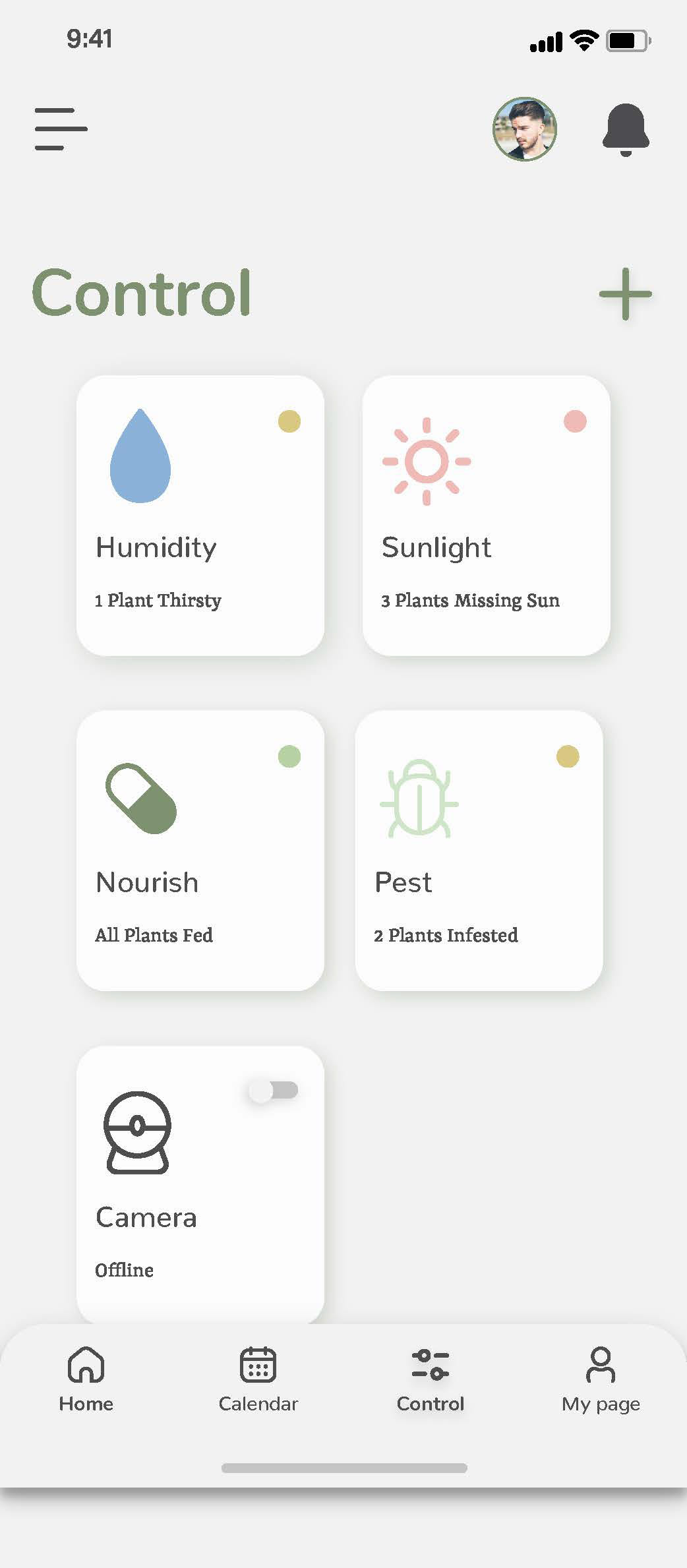Open the hamburger drawer menu
This screenshot has width=687, height=1568.
pyautogui.click(x=61, y=129)
